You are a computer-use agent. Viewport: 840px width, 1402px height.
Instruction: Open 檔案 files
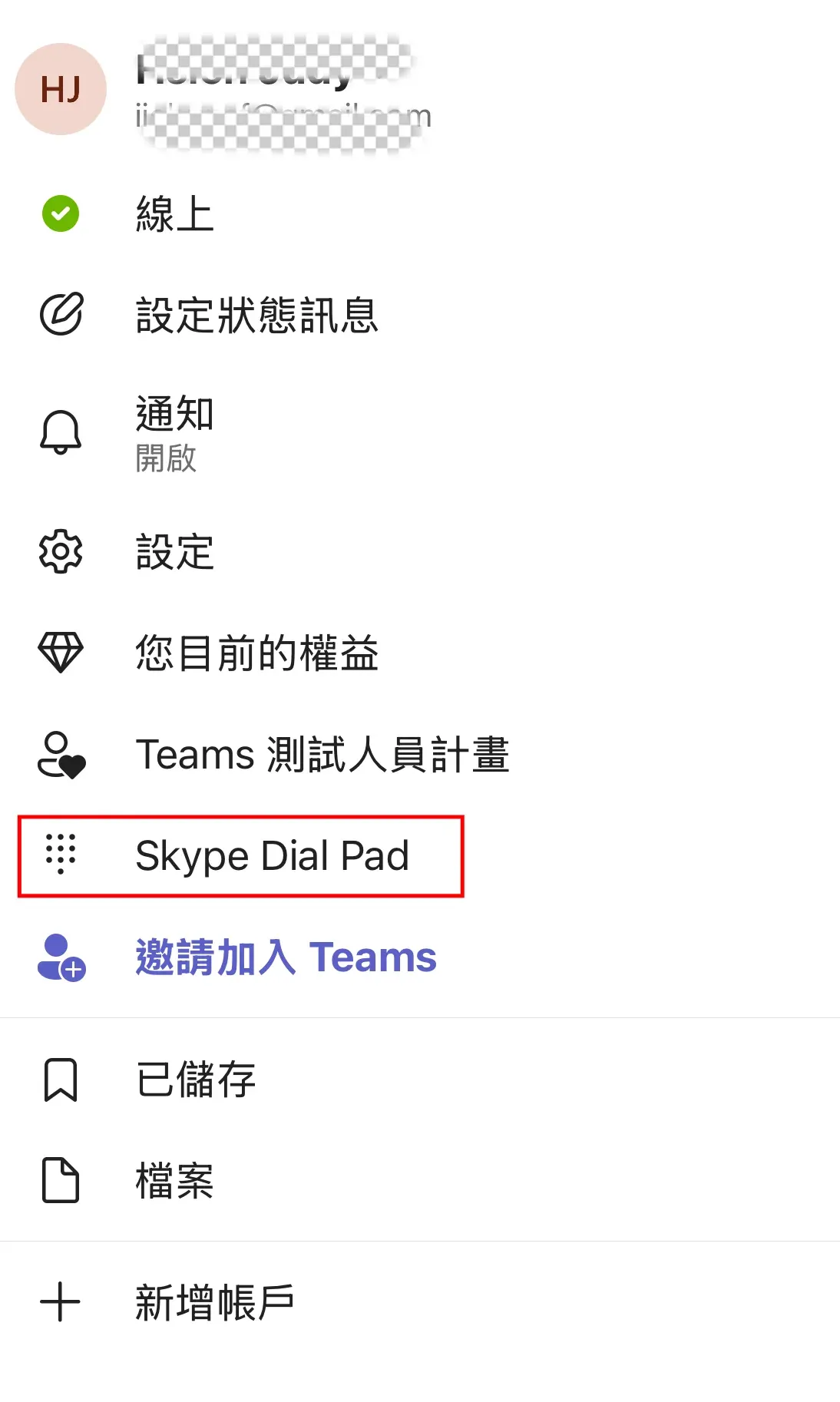420,1181
